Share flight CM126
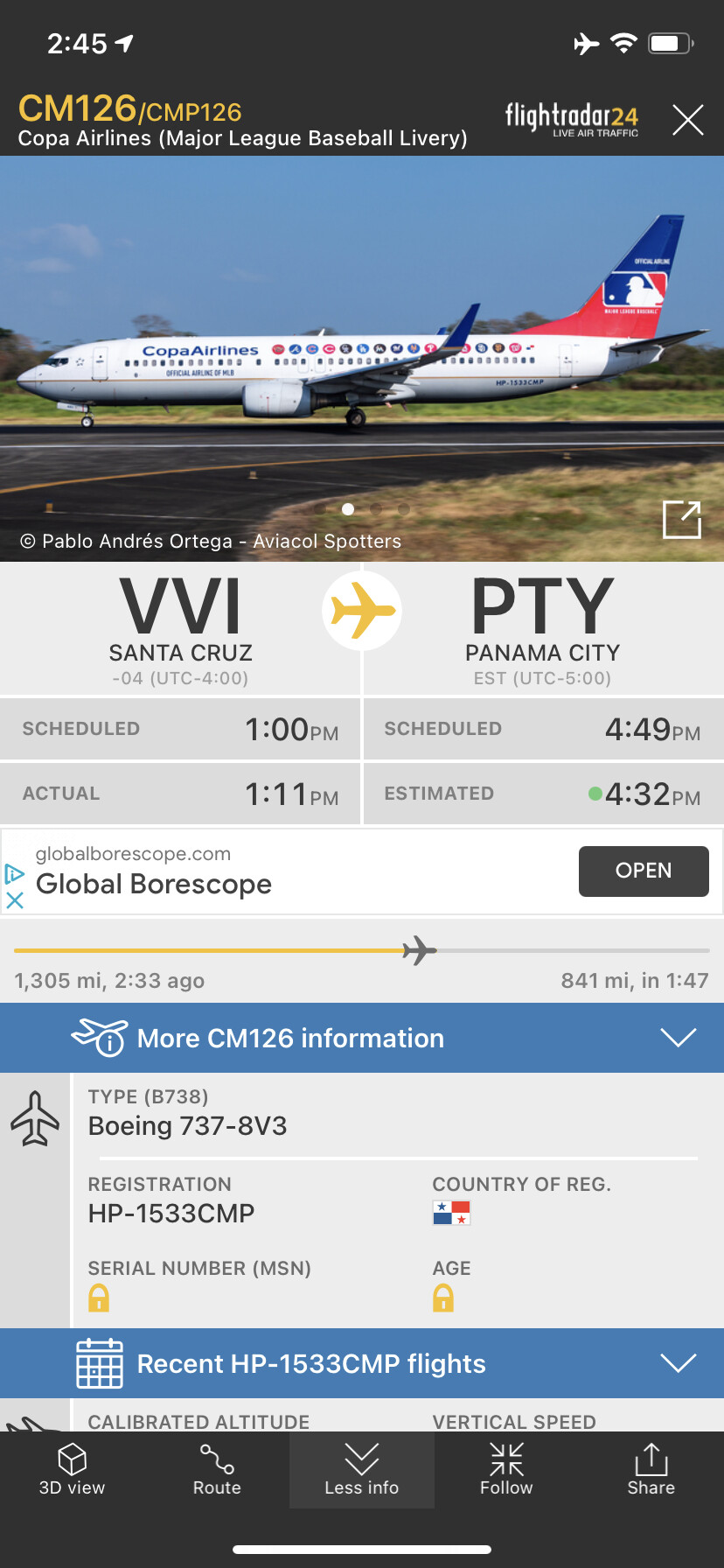Image resolution: width=724 pixels, height=1568 pixels. point(651,1470)
